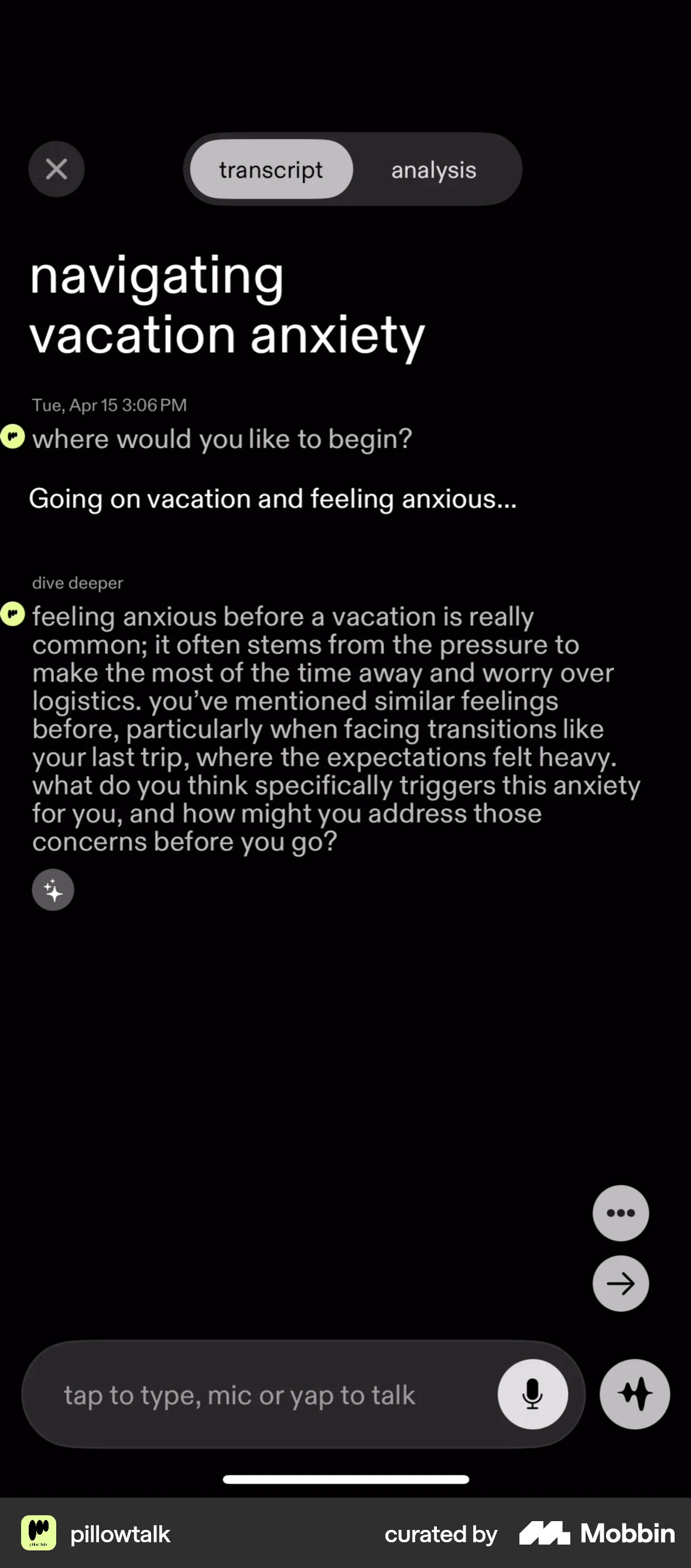Toggle voice input mode with the mic button
691x1568 pixels.
[533, 1395]
